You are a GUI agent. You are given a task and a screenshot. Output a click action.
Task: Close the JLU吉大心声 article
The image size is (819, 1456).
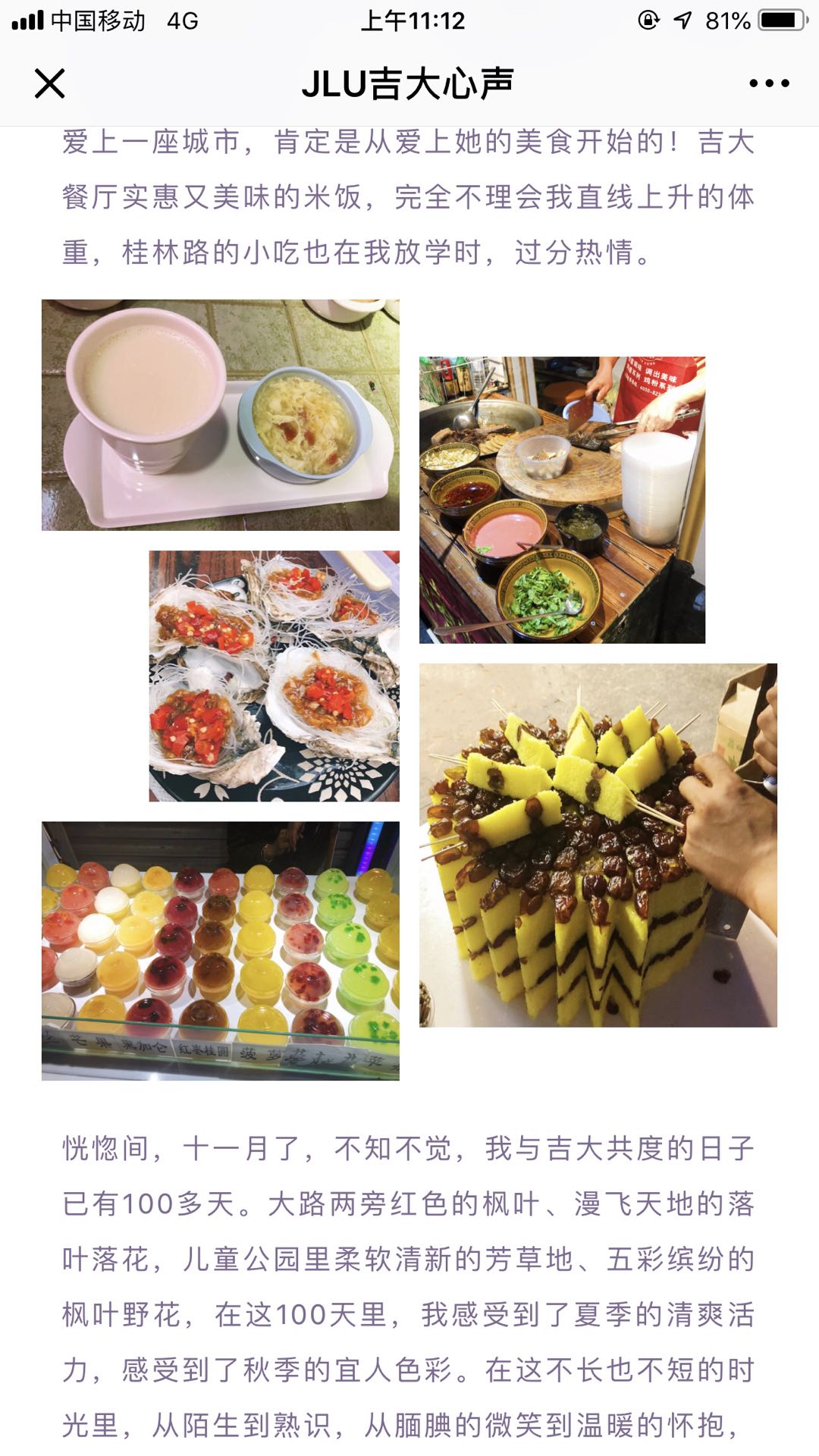point(50,83)
